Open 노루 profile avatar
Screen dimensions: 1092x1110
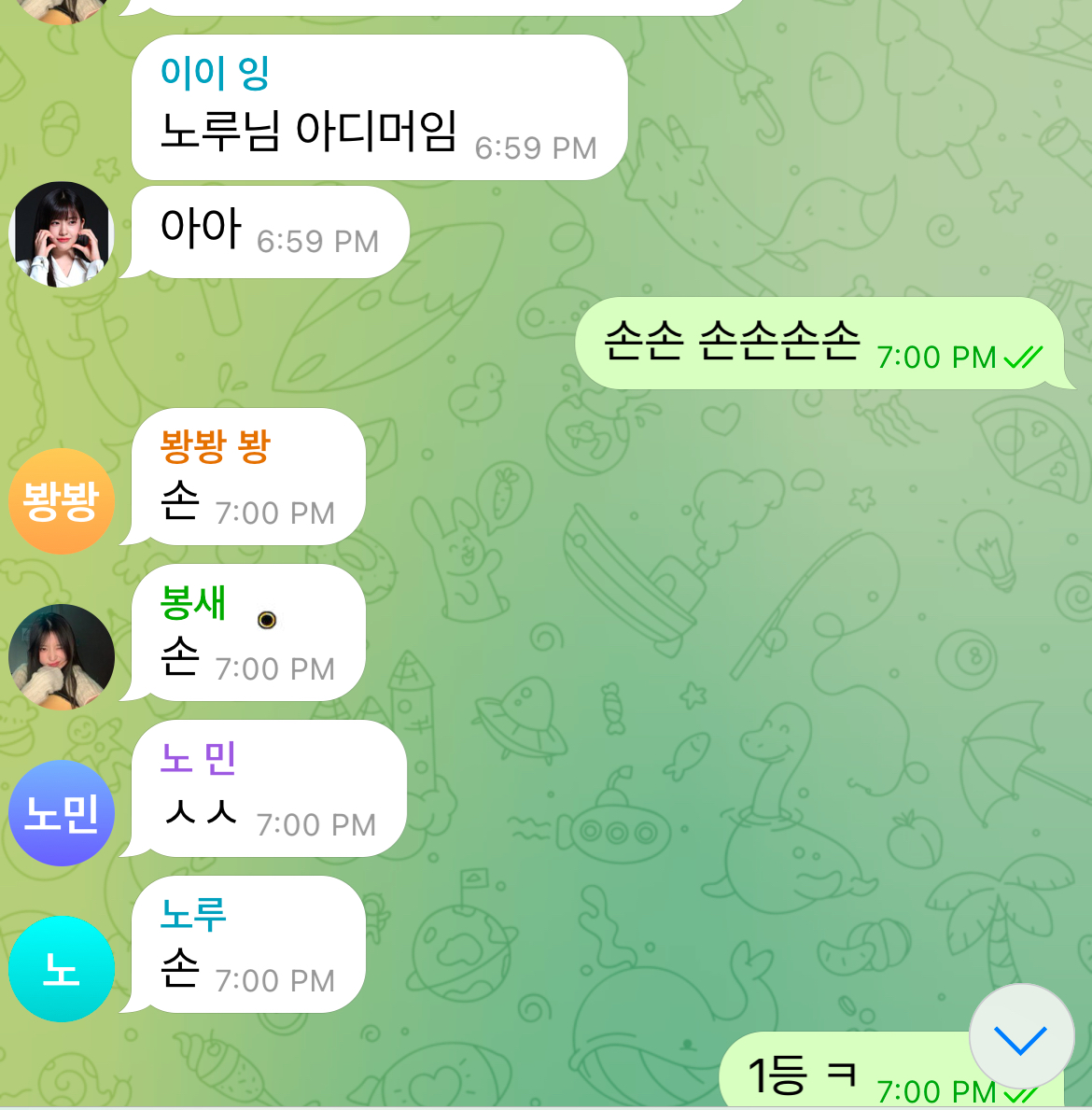click(x=62, y=968)
